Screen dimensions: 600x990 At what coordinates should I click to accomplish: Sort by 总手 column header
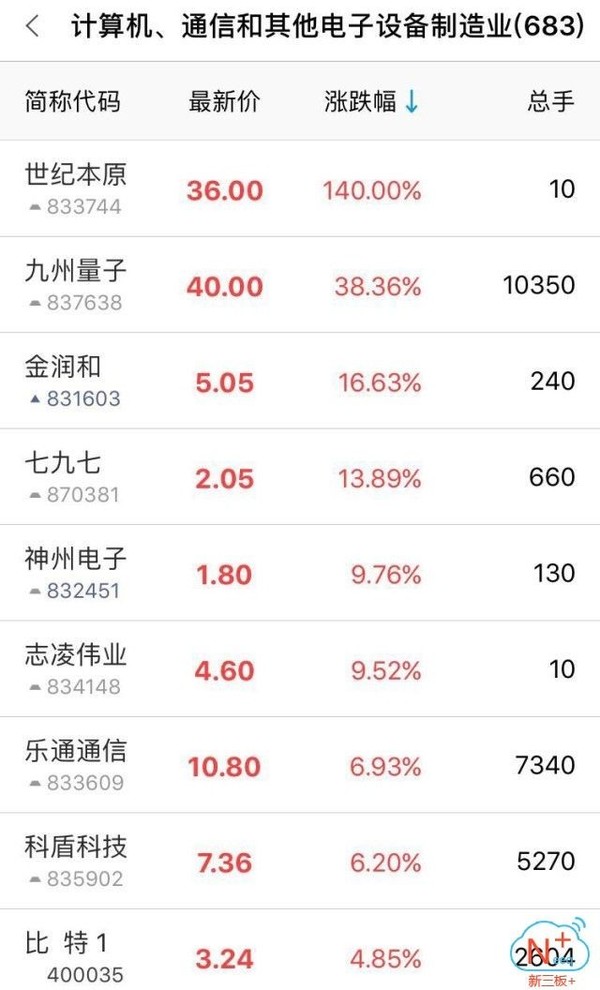pyautogui.click(x=551, y=101)
